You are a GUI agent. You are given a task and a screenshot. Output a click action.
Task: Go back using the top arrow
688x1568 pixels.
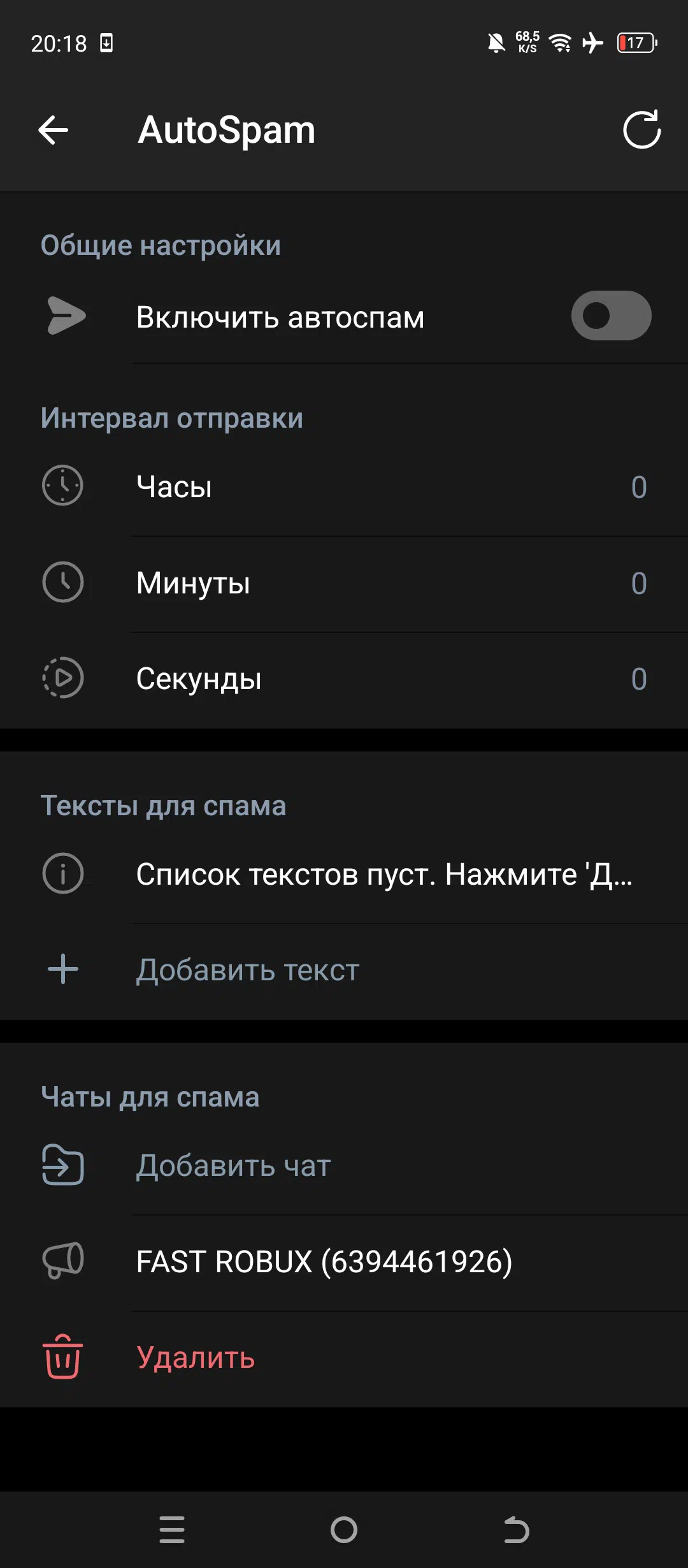pos(54,131)
